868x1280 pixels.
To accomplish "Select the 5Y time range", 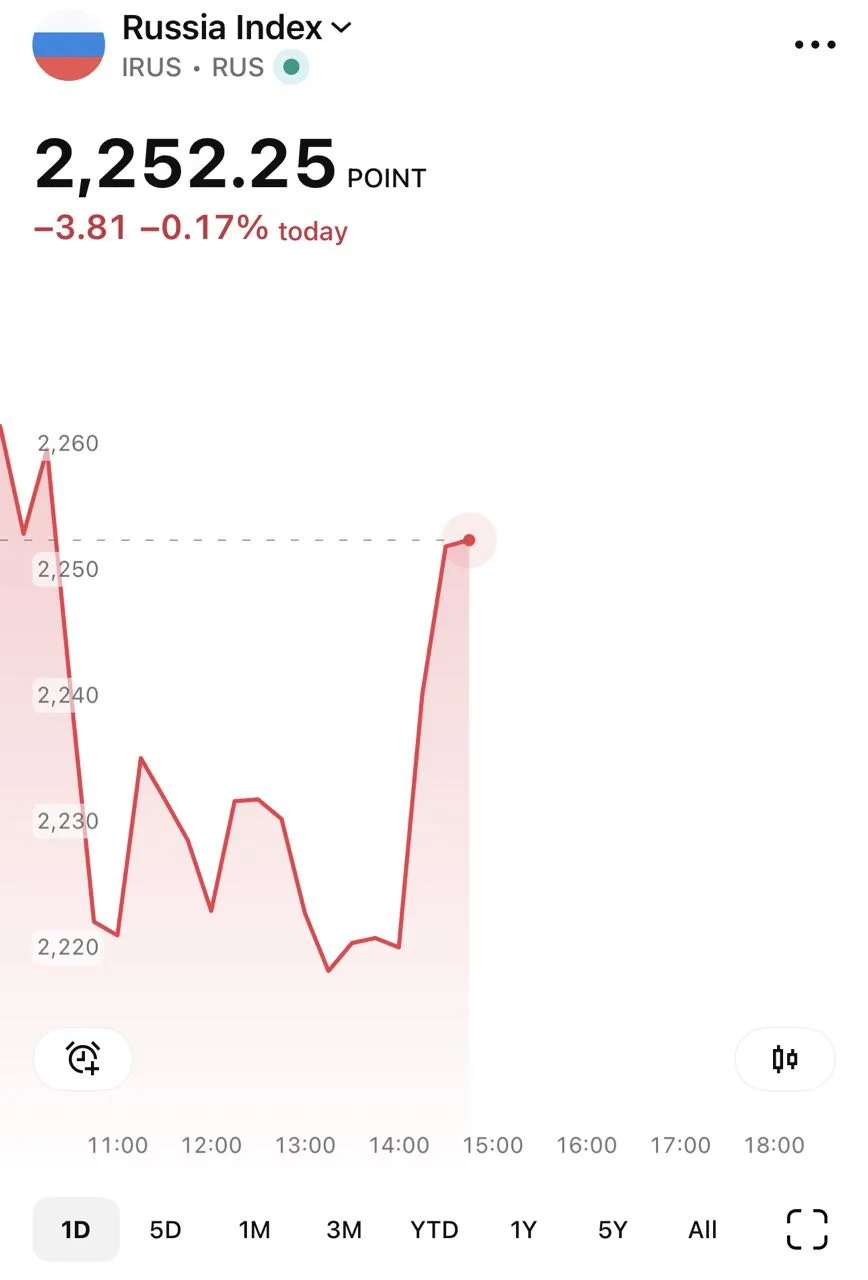I will pyautogui.click(x=612, y=1229).
